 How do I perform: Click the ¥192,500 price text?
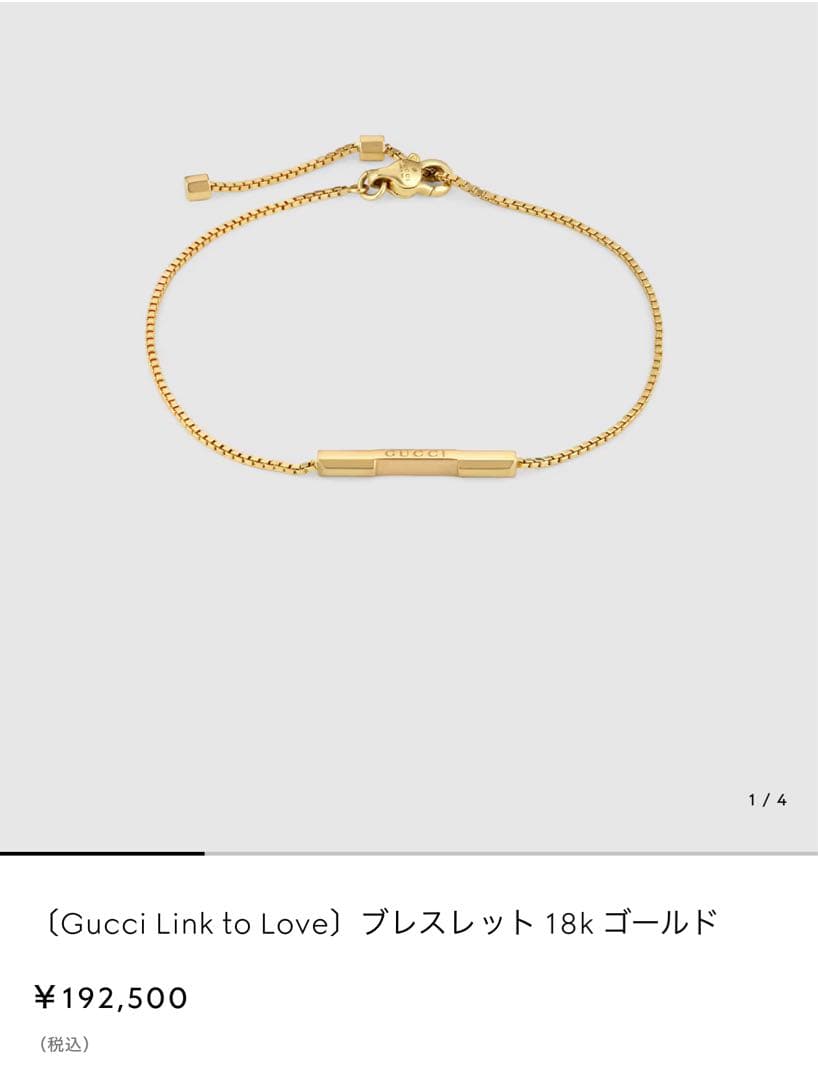tap(110, 996)
